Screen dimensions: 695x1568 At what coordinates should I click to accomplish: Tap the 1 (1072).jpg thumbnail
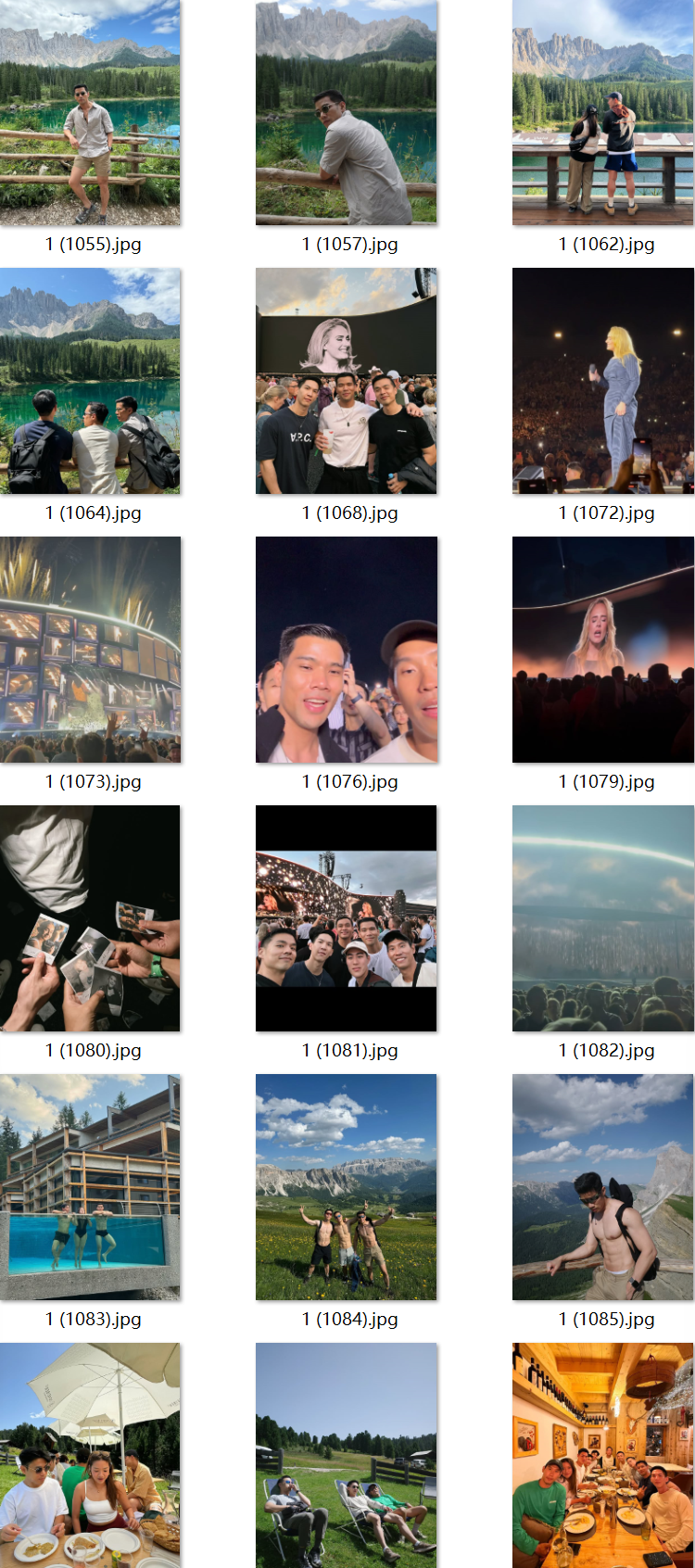pyautogui.click(x=602, y=381)
